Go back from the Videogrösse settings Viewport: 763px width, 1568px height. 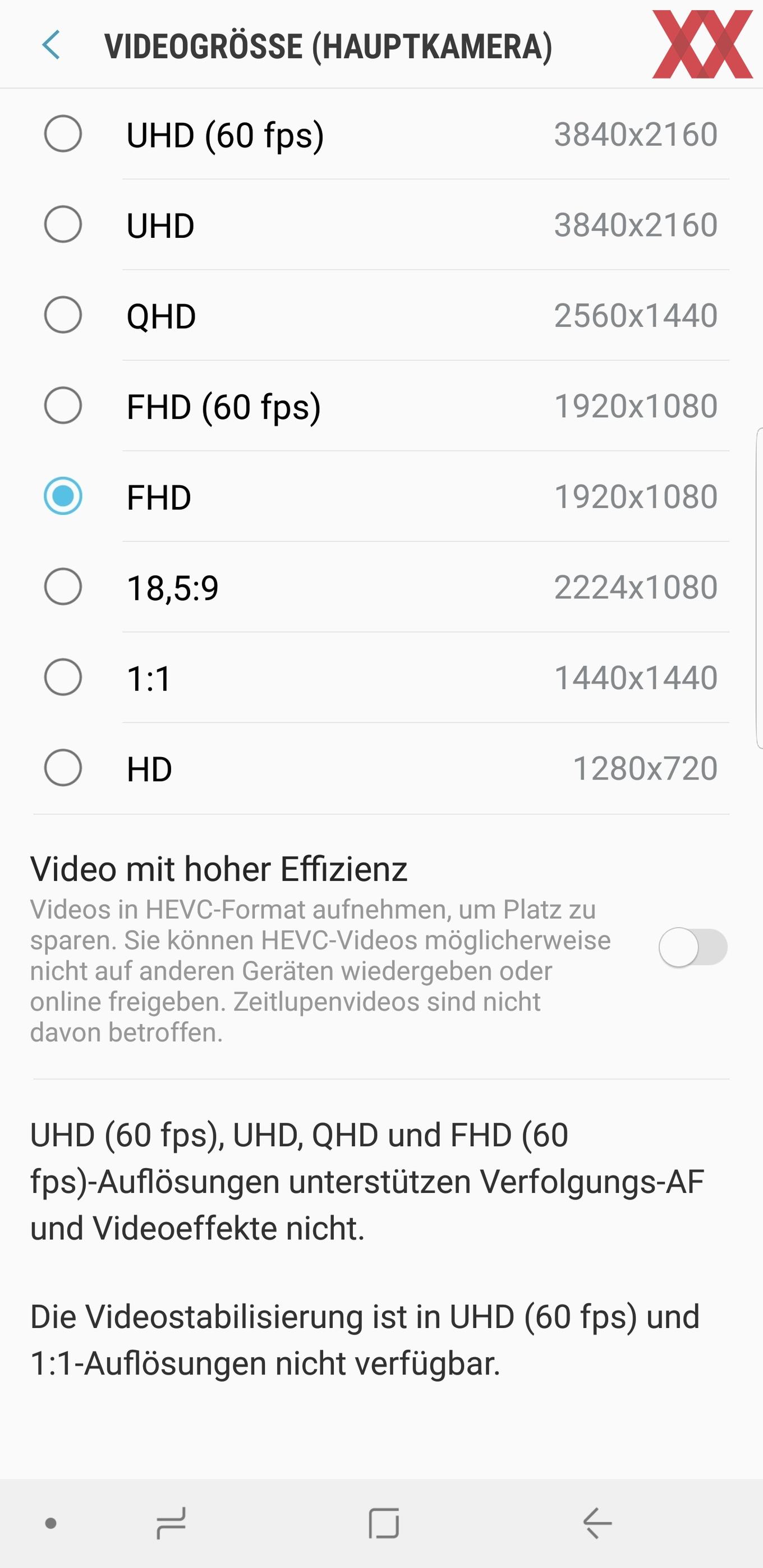pyautogui.click(x=51, y=45)
